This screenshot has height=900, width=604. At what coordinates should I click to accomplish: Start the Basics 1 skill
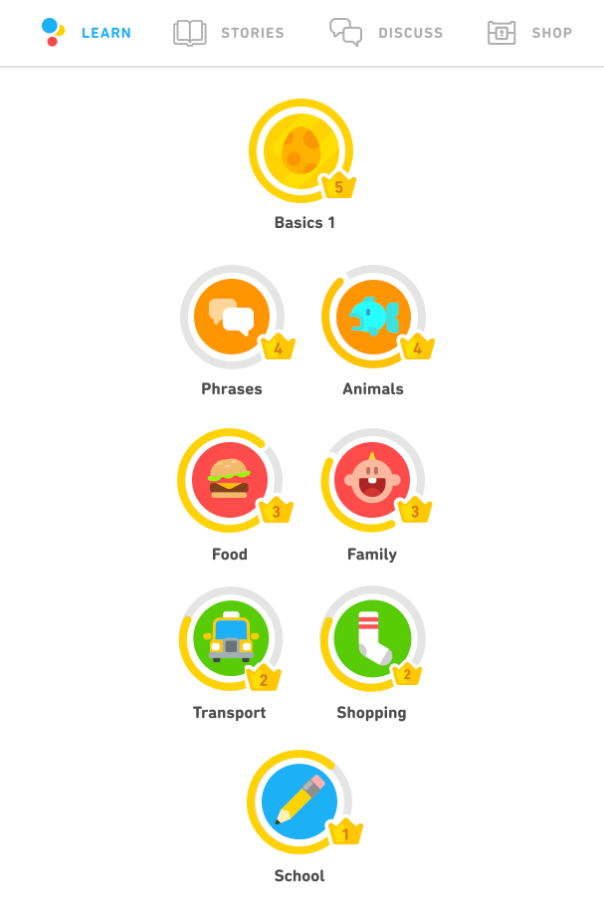pyautogui.click(x=301, y=151)
